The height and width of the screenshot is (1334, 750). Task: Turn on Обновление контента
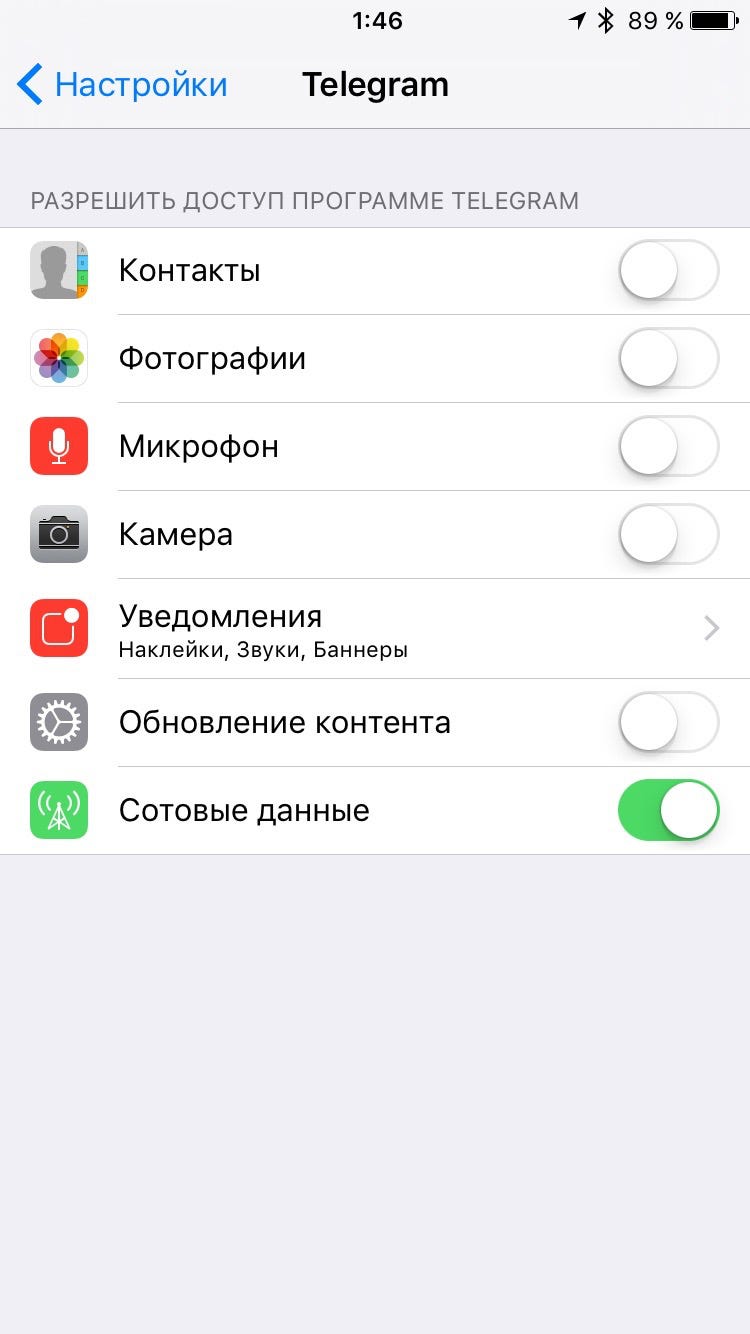[669, 722]
